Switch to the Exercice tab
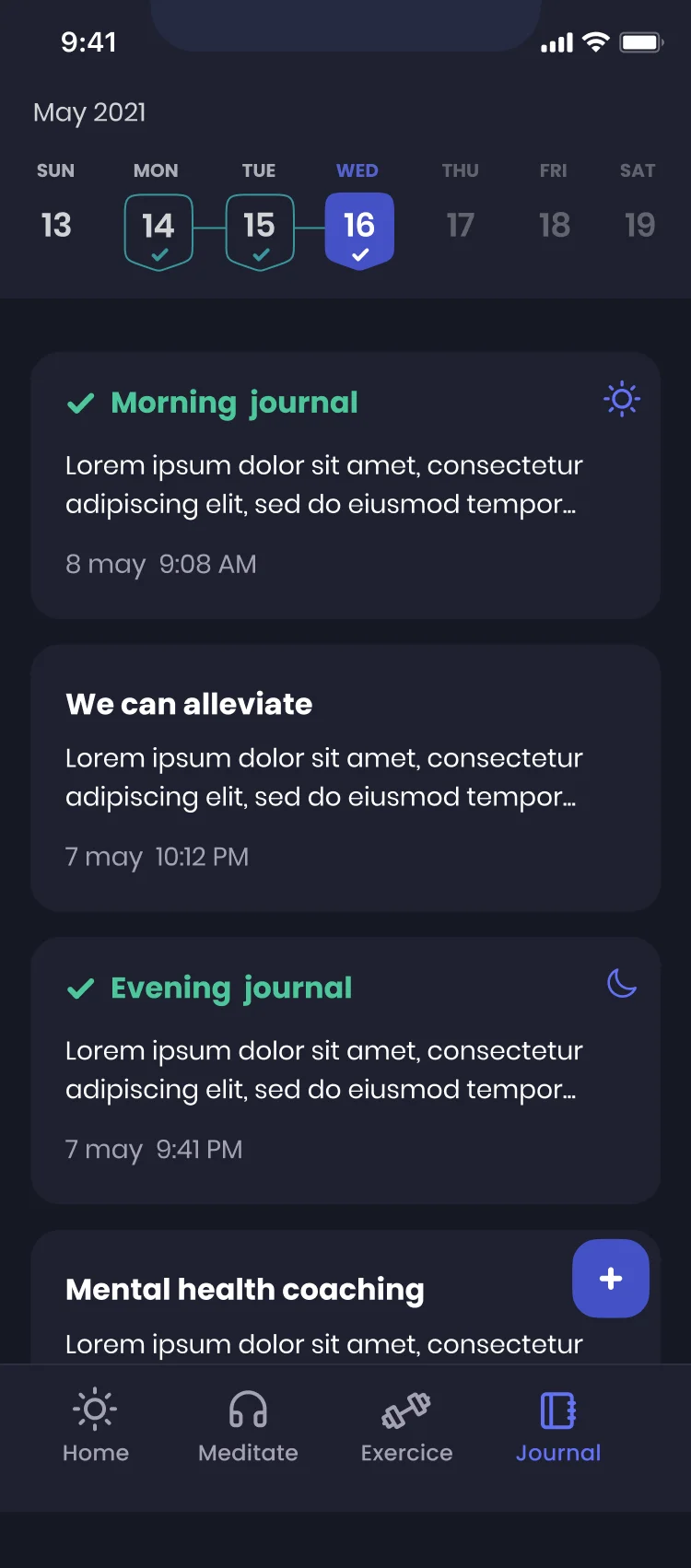 [406, 1426]
